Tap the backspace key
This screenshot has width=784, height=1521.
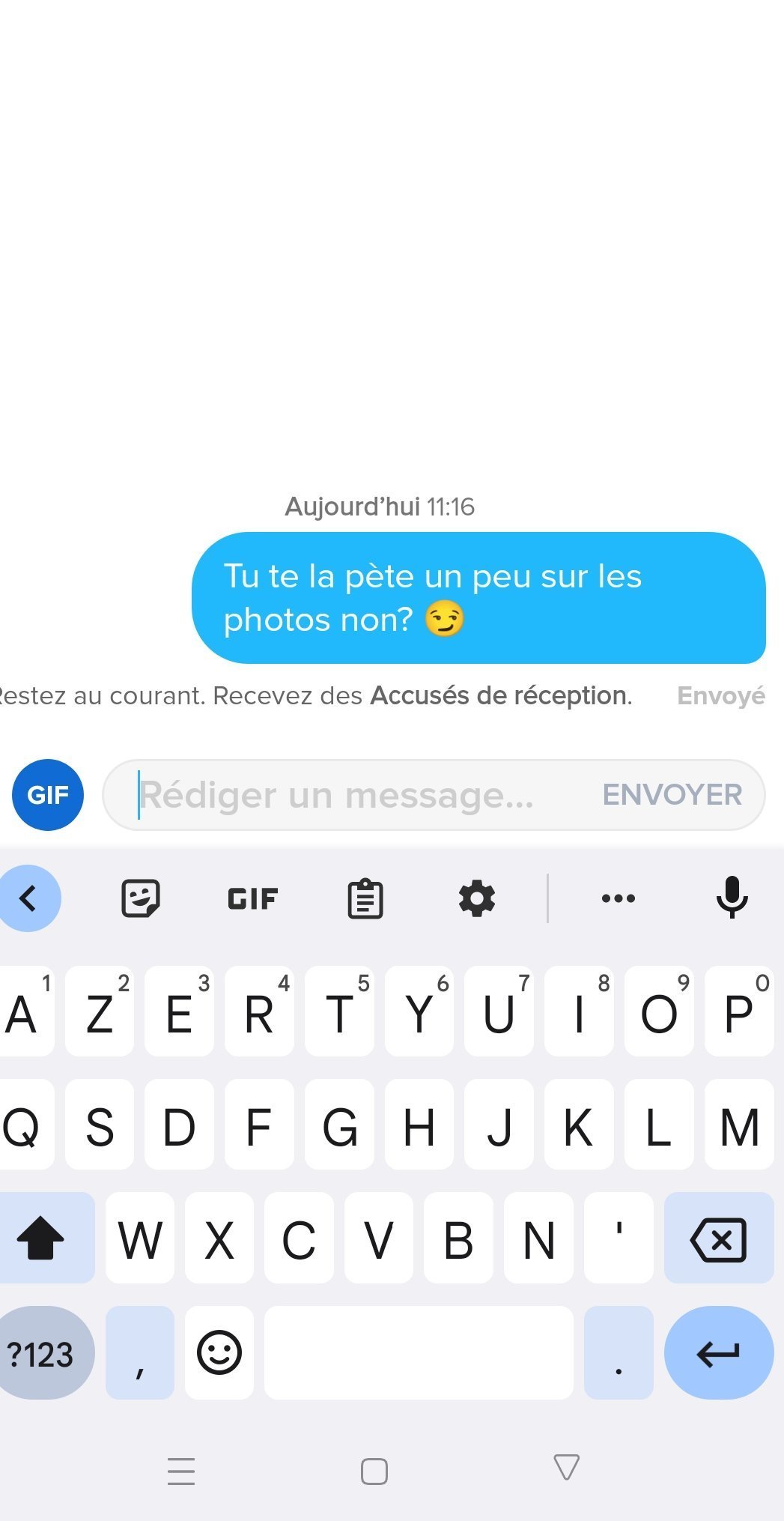coord(719,1239)
